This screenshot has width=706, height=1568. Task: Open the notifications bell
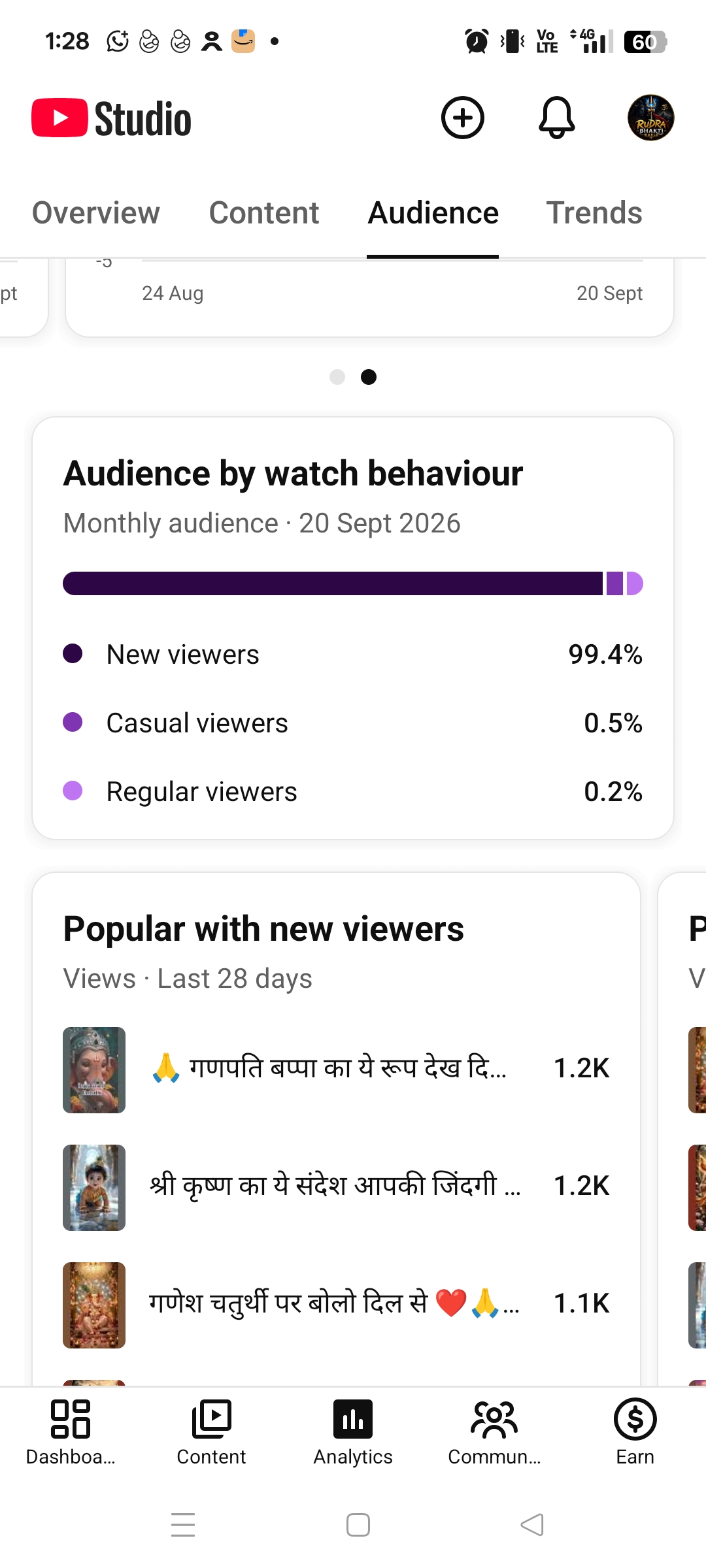[x=556, y=118]
